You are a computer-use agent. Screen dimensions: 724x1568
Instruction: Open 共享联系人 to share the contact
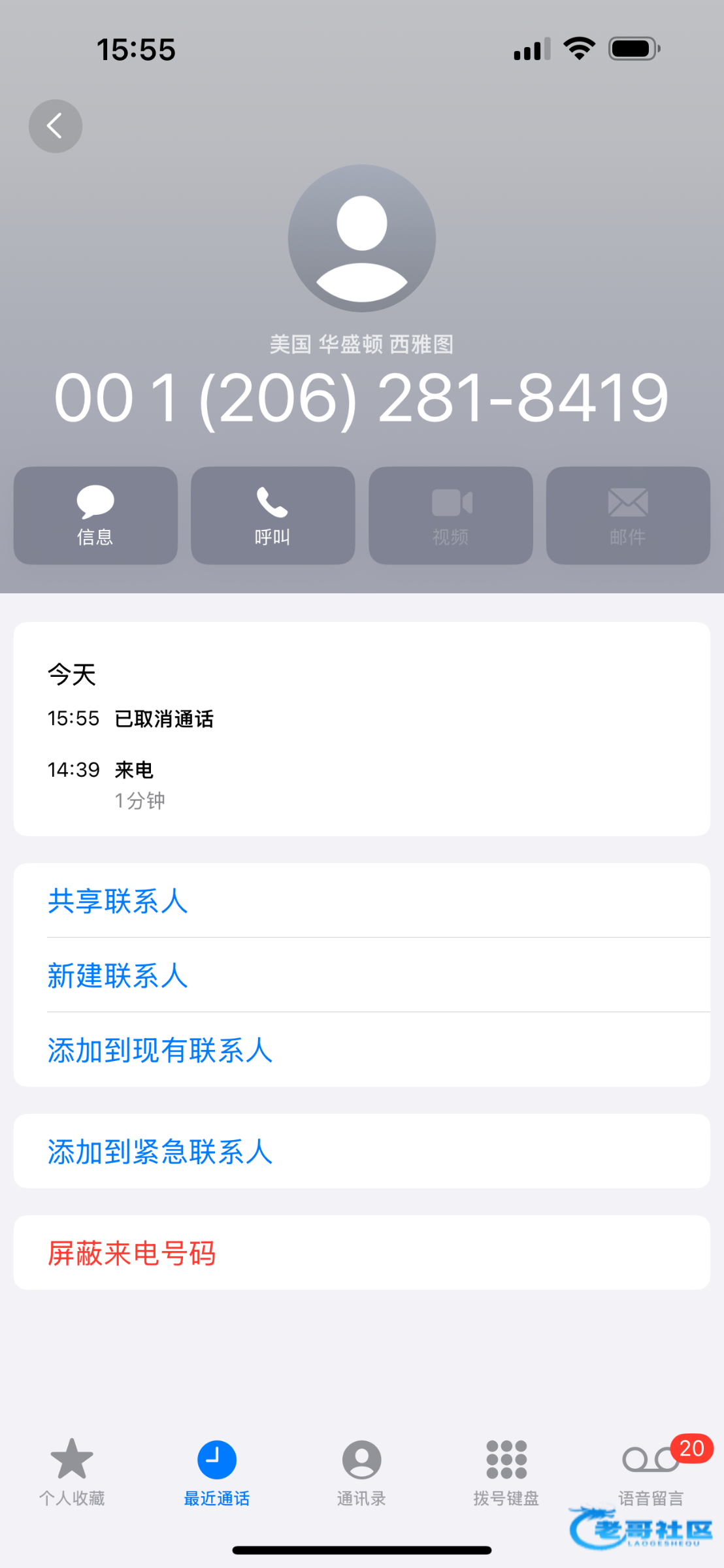point(362,900)
